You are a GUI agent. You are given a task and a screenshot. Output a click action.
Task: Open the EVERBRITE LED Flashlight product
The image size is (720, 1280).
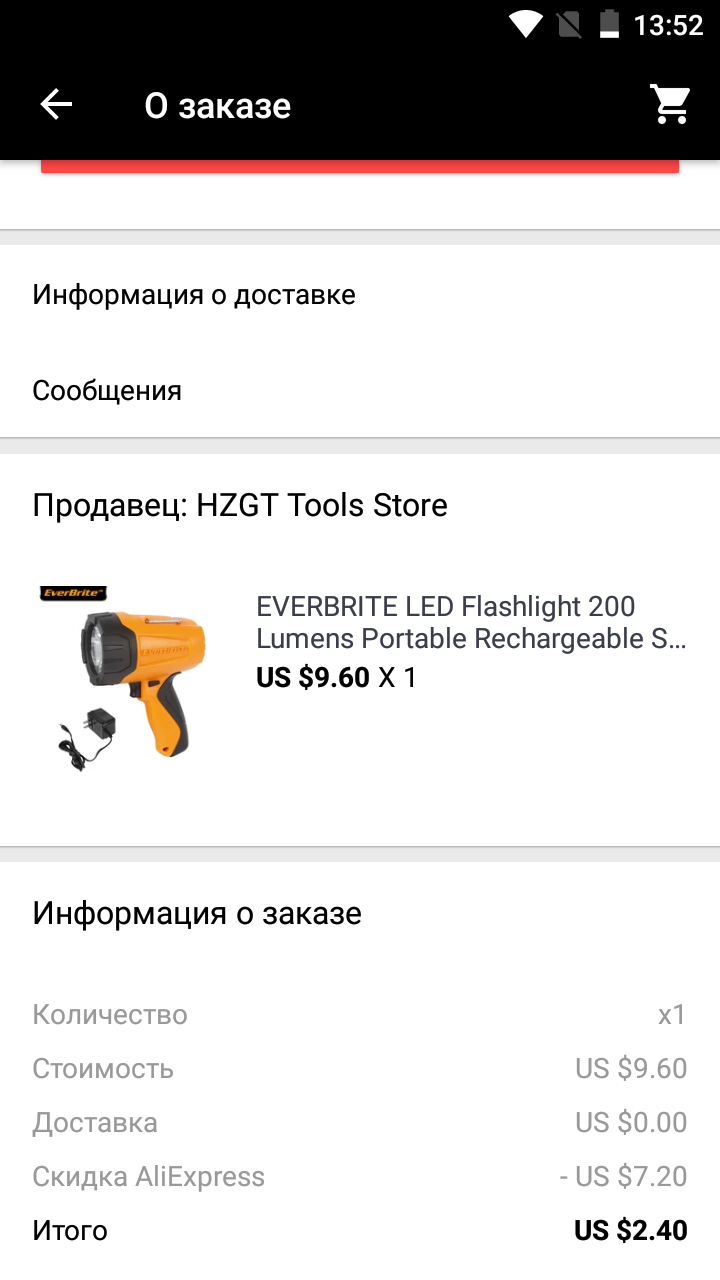click(x=360, y=678)
